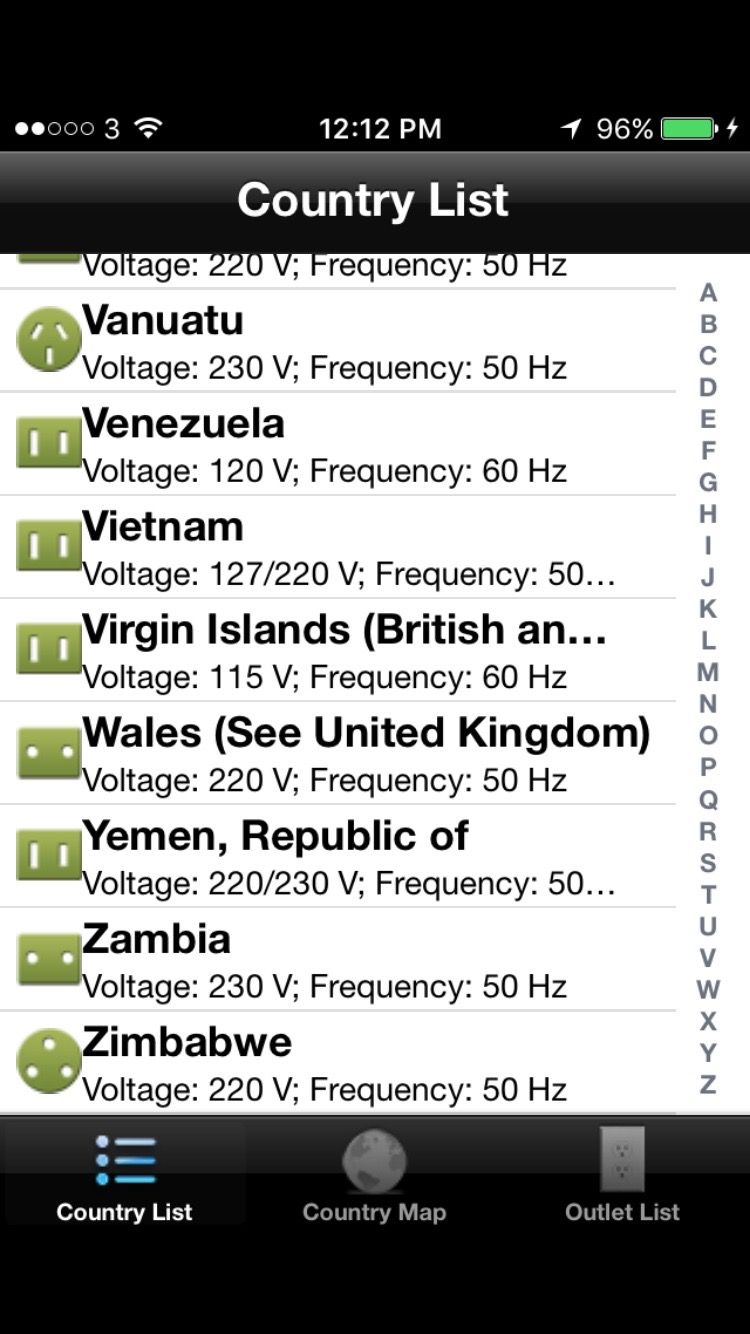Jump to letter M in the index
This screenshot has height=1334, width=750.
[x=708, y=672]
